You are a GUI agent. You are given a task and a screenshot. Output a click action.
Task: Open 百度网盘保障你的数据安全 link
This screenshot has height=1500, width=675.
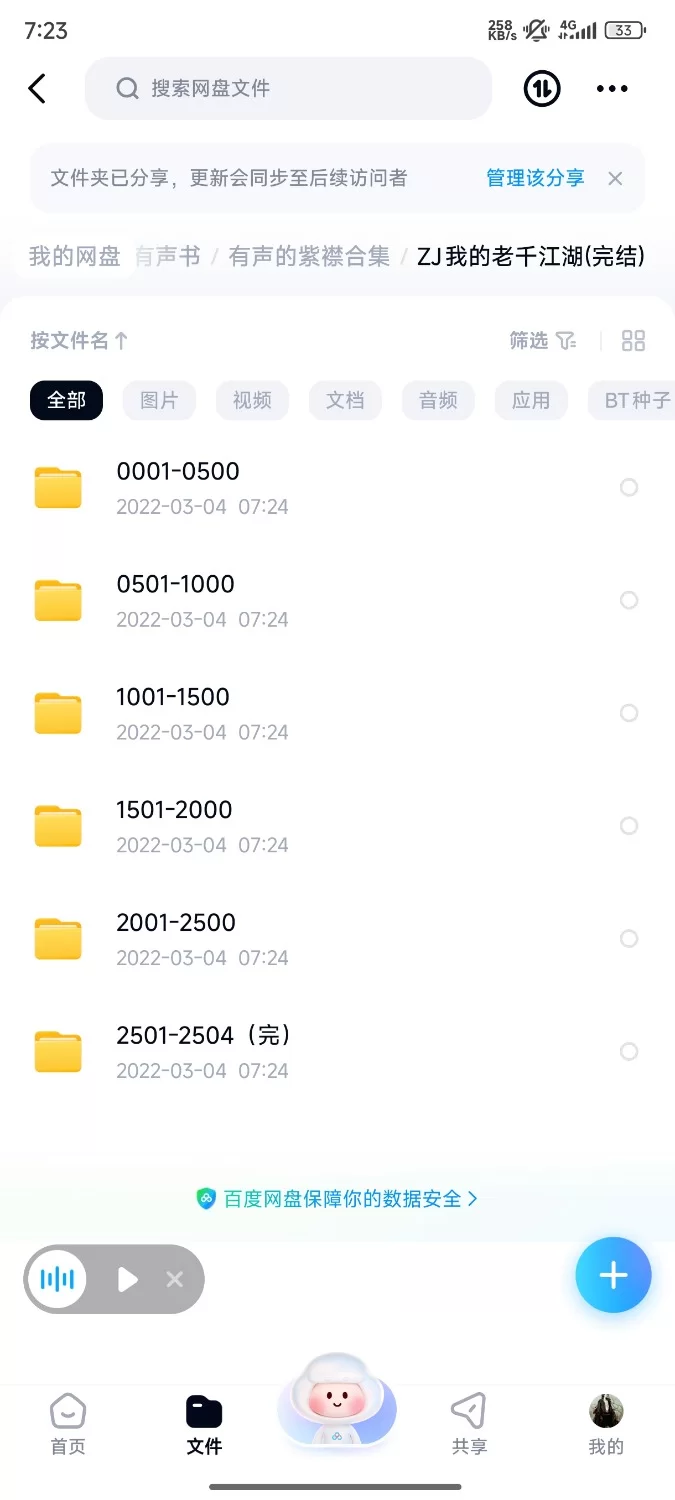[337, 1198]
